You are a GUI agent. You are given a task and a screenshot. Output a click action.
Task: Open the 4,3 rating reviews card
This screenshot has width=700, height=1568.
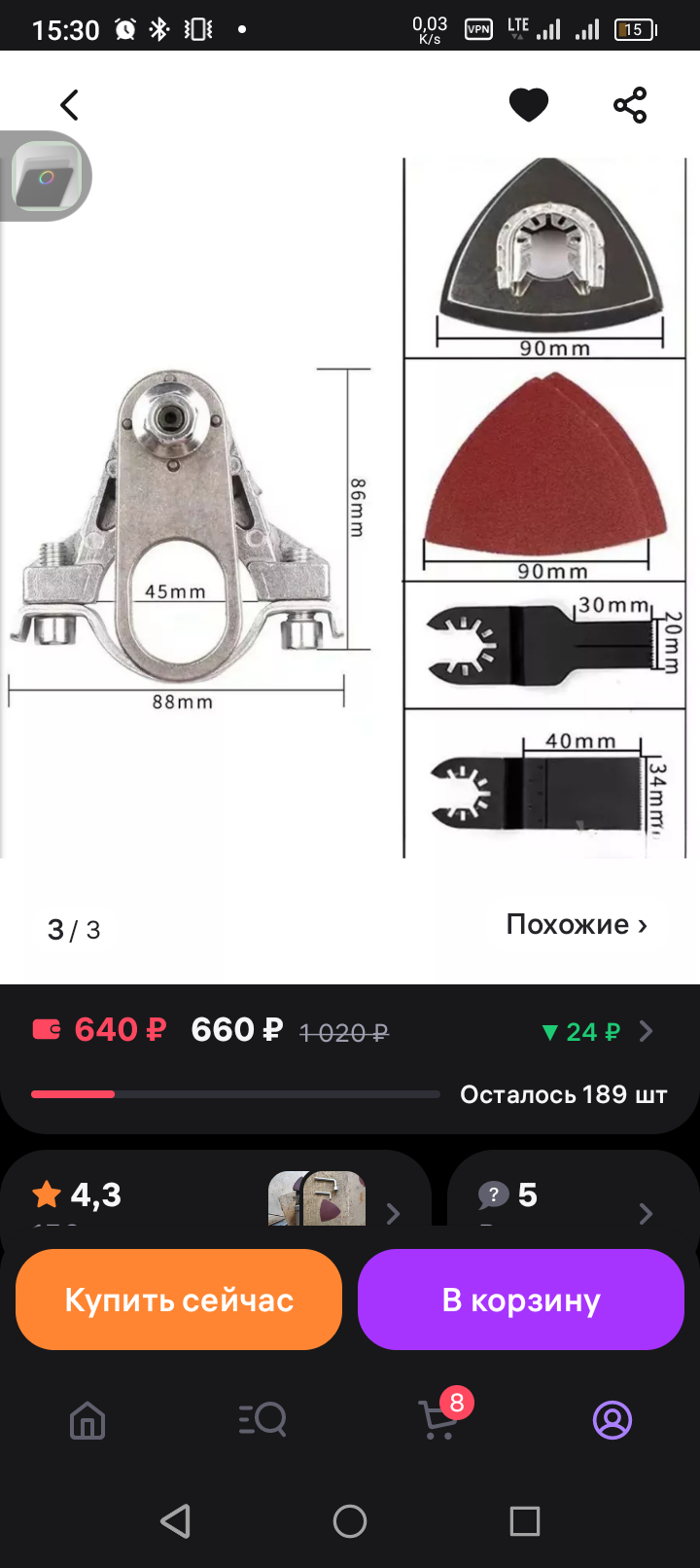pyautogui.click(x=214, y=1196)
